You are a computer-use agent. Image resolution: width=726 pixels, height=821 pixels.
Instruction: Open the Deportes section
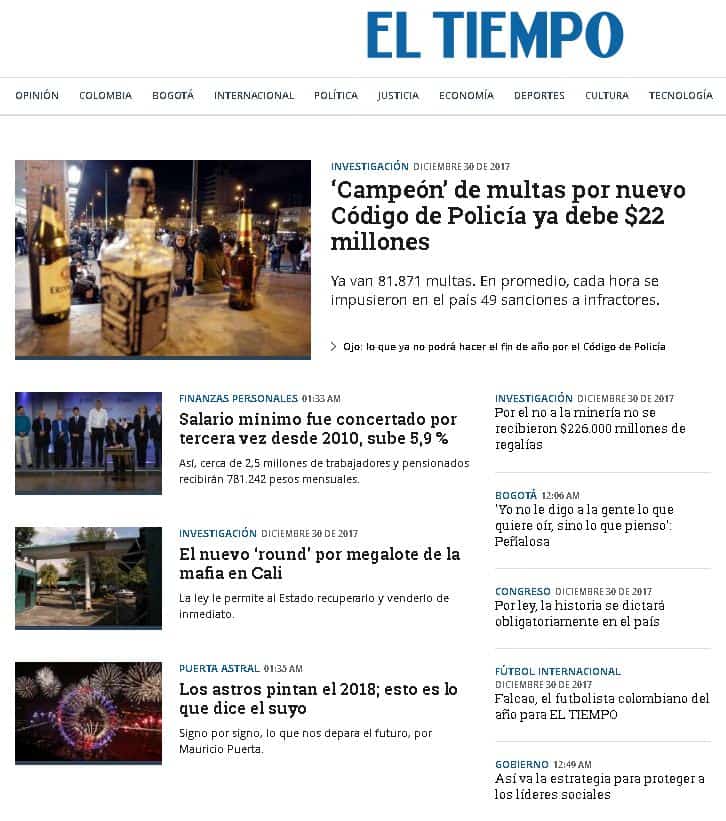coord(539,96)
